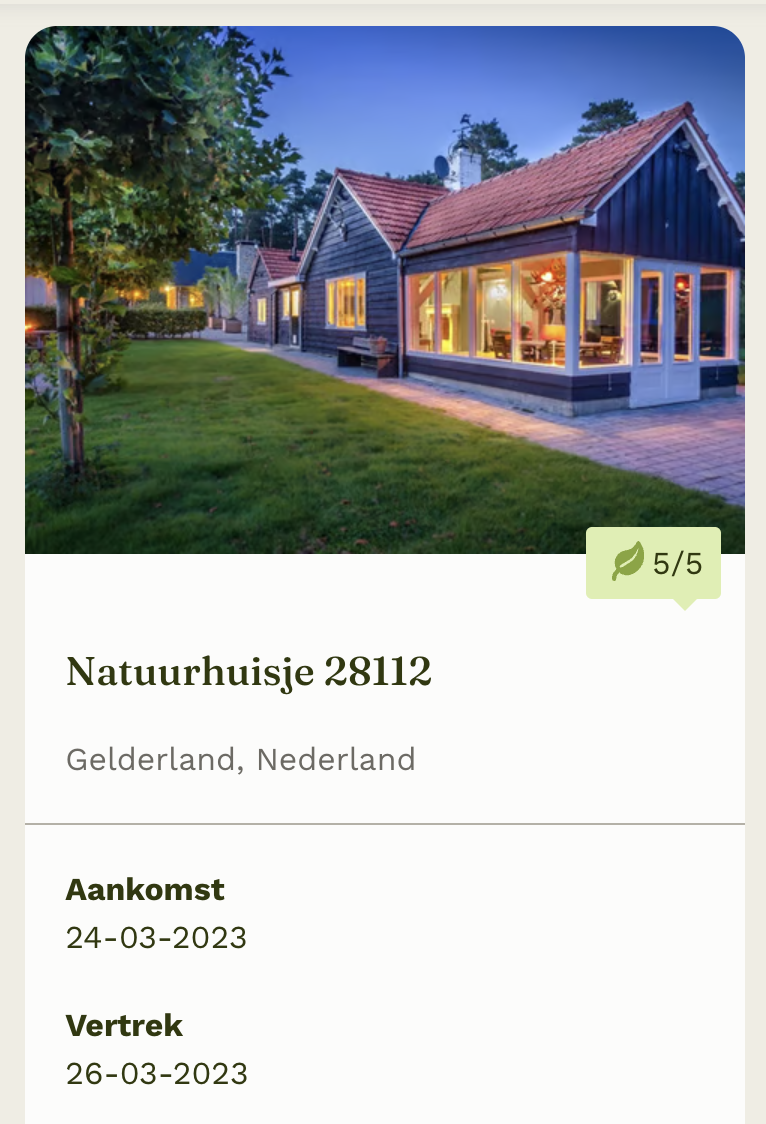Tap the 5/5 green leaf rating badge
This screenshot has height=1124, width=766.
click(x=654, y=564)
